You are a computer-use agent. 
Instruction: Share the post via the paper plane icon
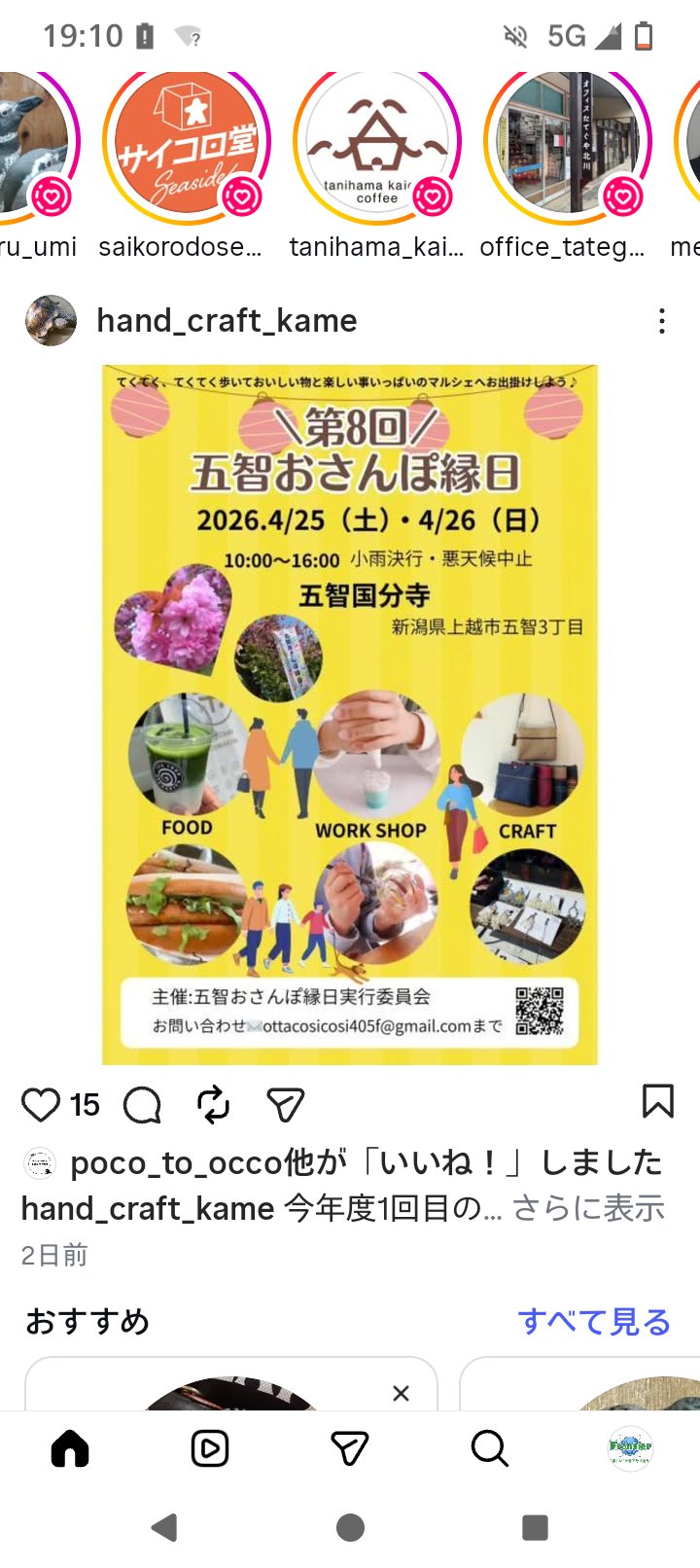pyautogui.click(x=286, y=1105)
